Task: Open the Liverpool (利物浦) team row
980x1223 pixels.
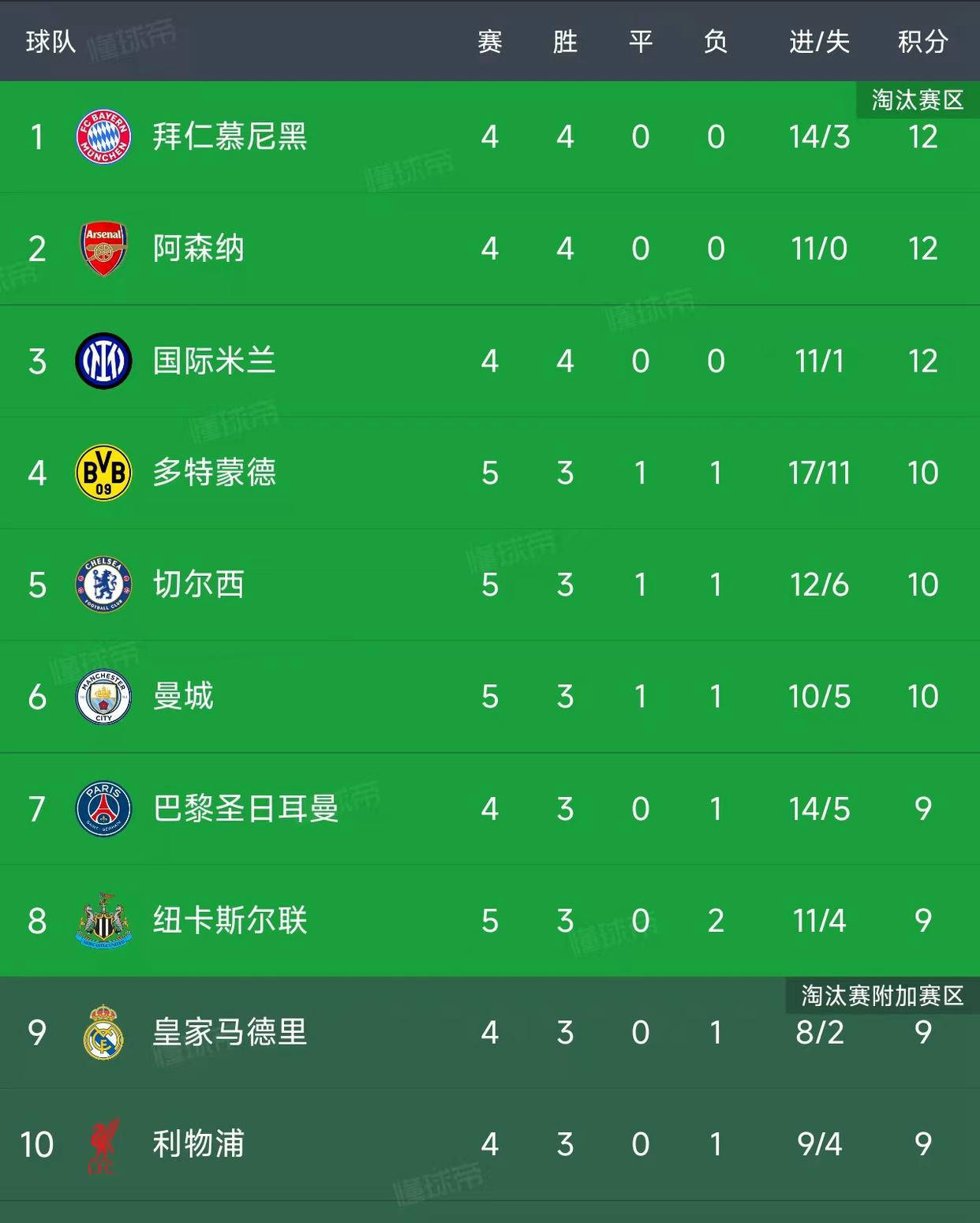Action: pyautogui.click(x=199, y=1144)
